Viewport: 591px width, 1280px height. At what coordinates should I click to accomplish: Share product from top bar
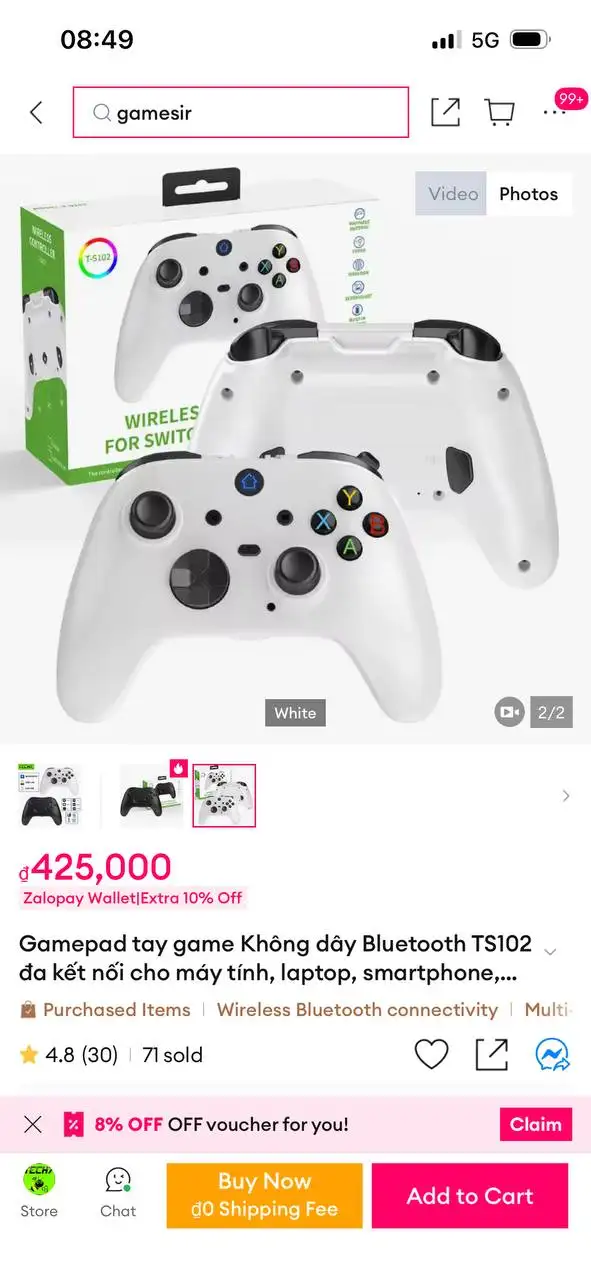pyautogui.click(x=445, y=112)
